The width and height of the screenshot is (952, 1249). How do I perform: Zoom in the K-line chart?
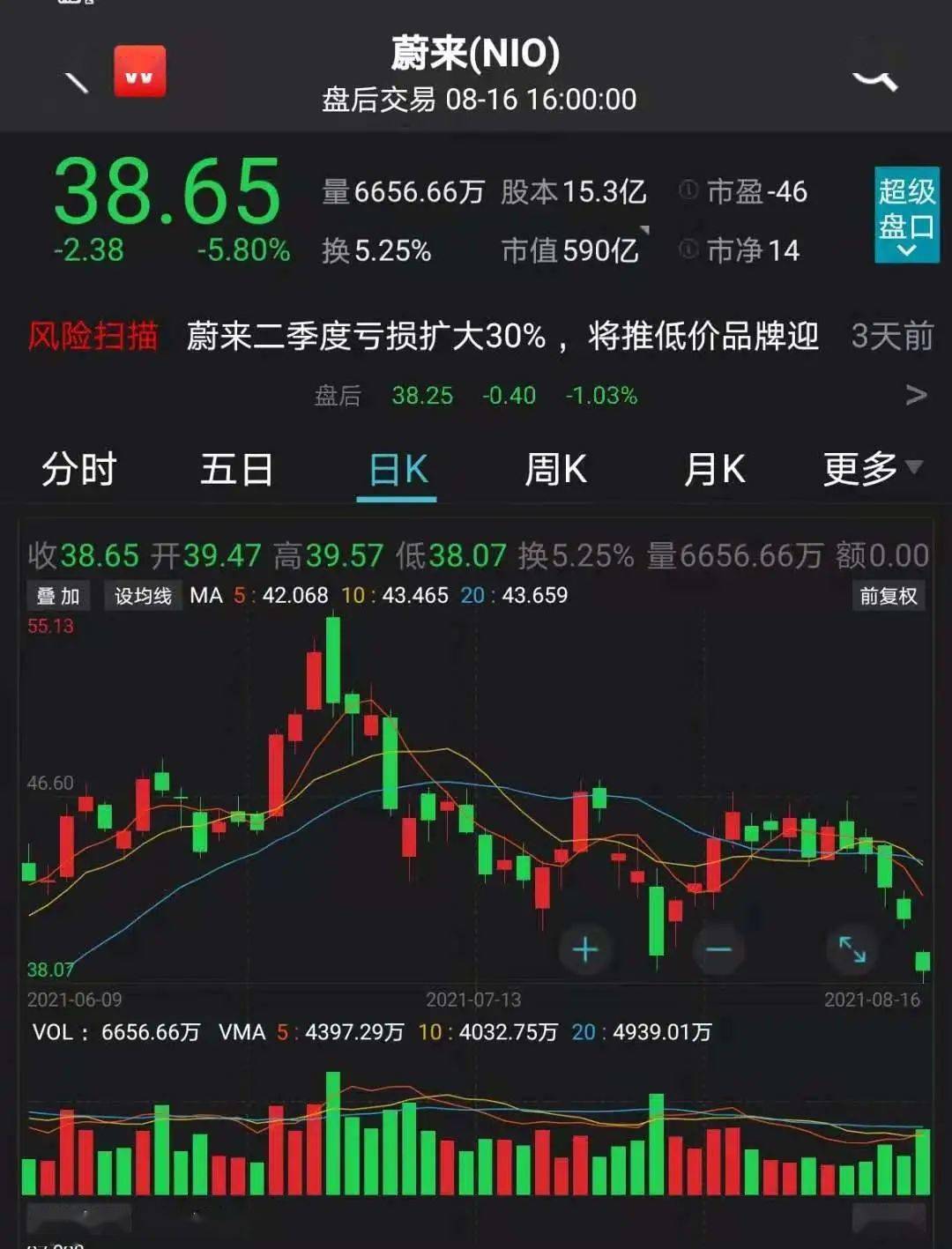(585, 949)
